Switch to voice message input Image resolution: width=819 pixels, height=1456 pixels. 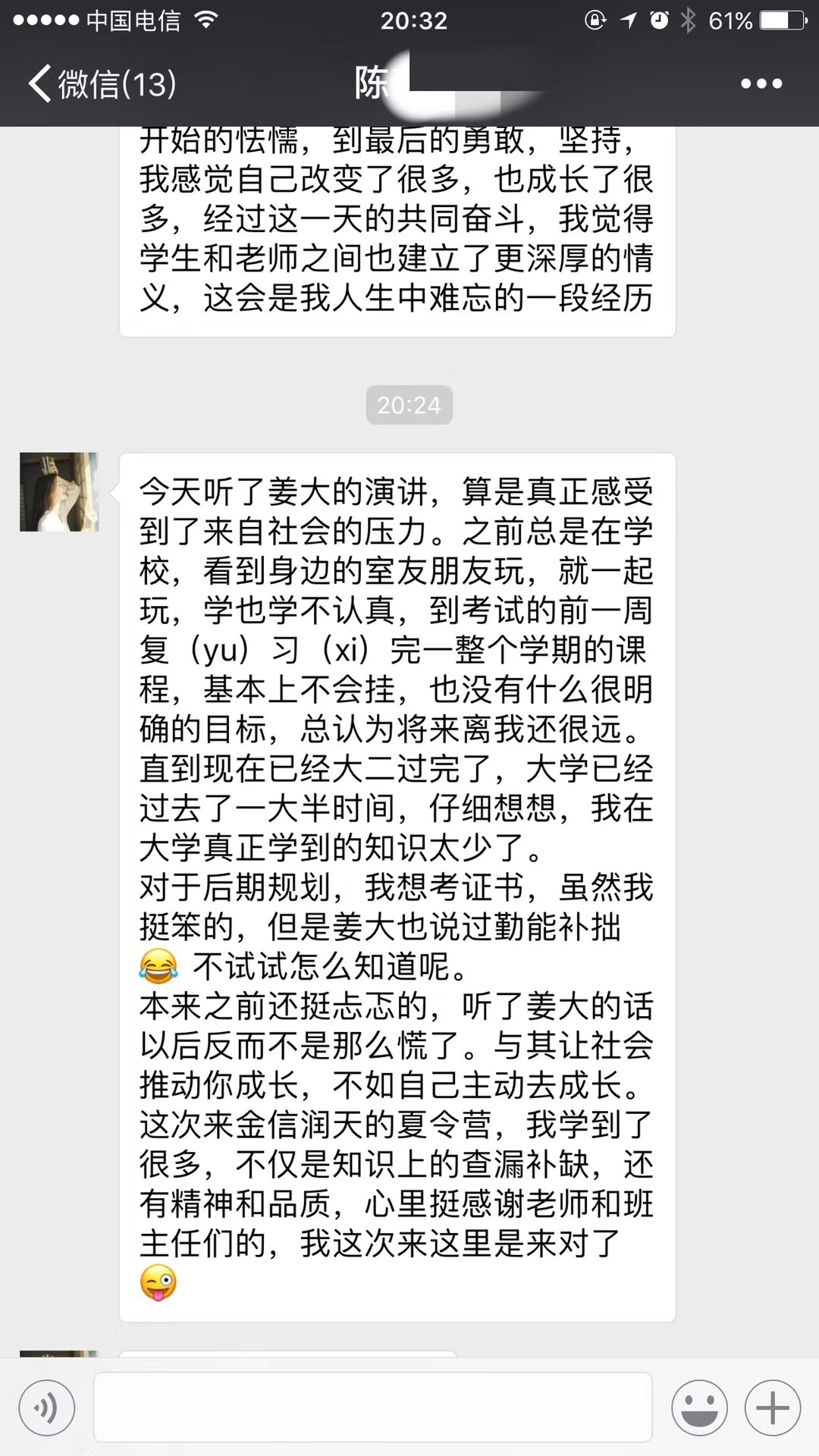(47, 1408)
